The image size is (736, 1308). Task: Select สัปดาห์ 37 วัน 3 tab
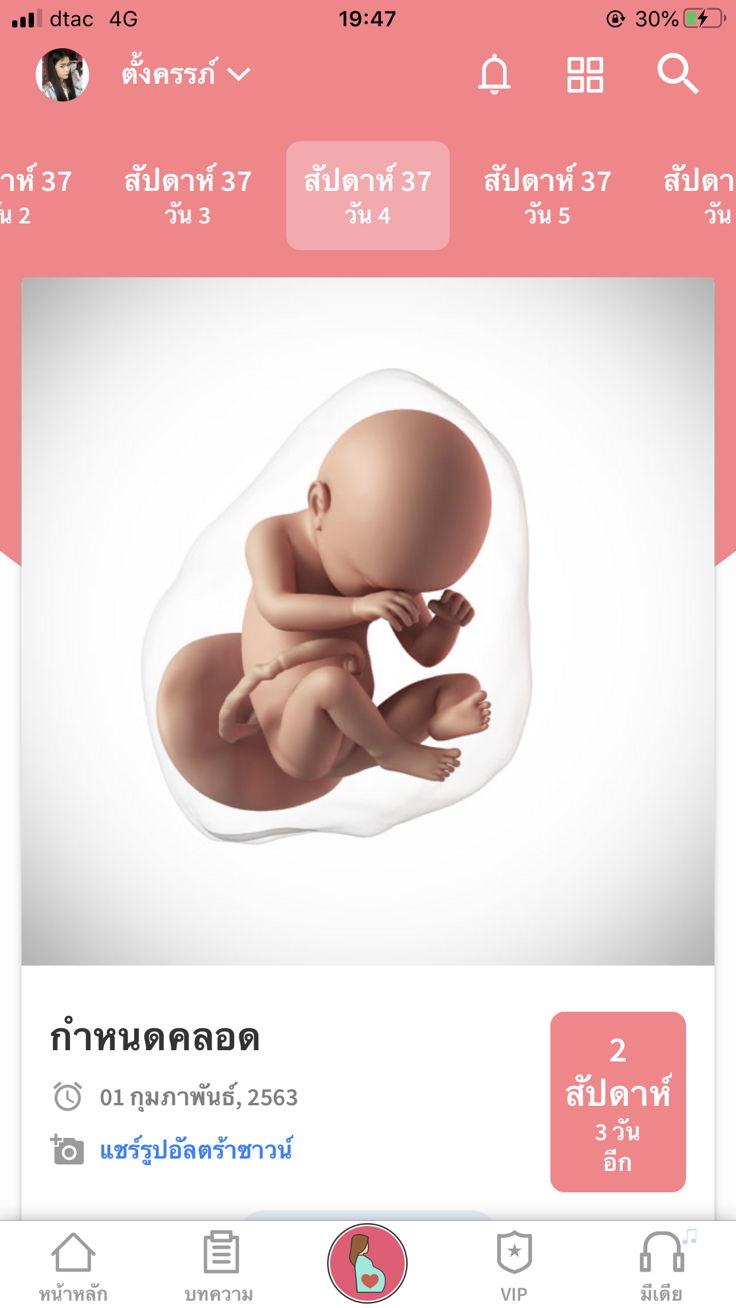(x=188, y=196)
